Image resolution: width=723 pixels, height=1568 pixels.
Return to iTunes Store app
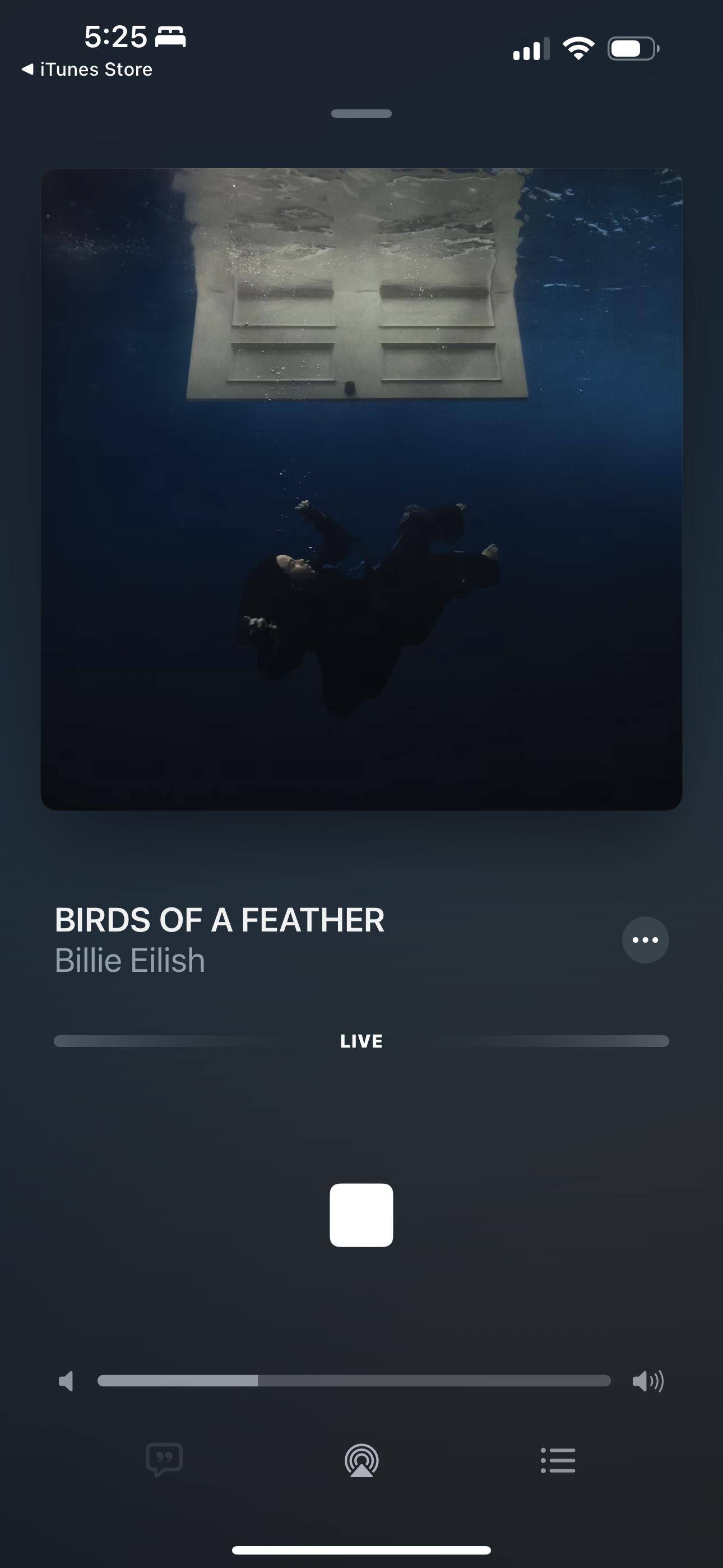point(87,70)
